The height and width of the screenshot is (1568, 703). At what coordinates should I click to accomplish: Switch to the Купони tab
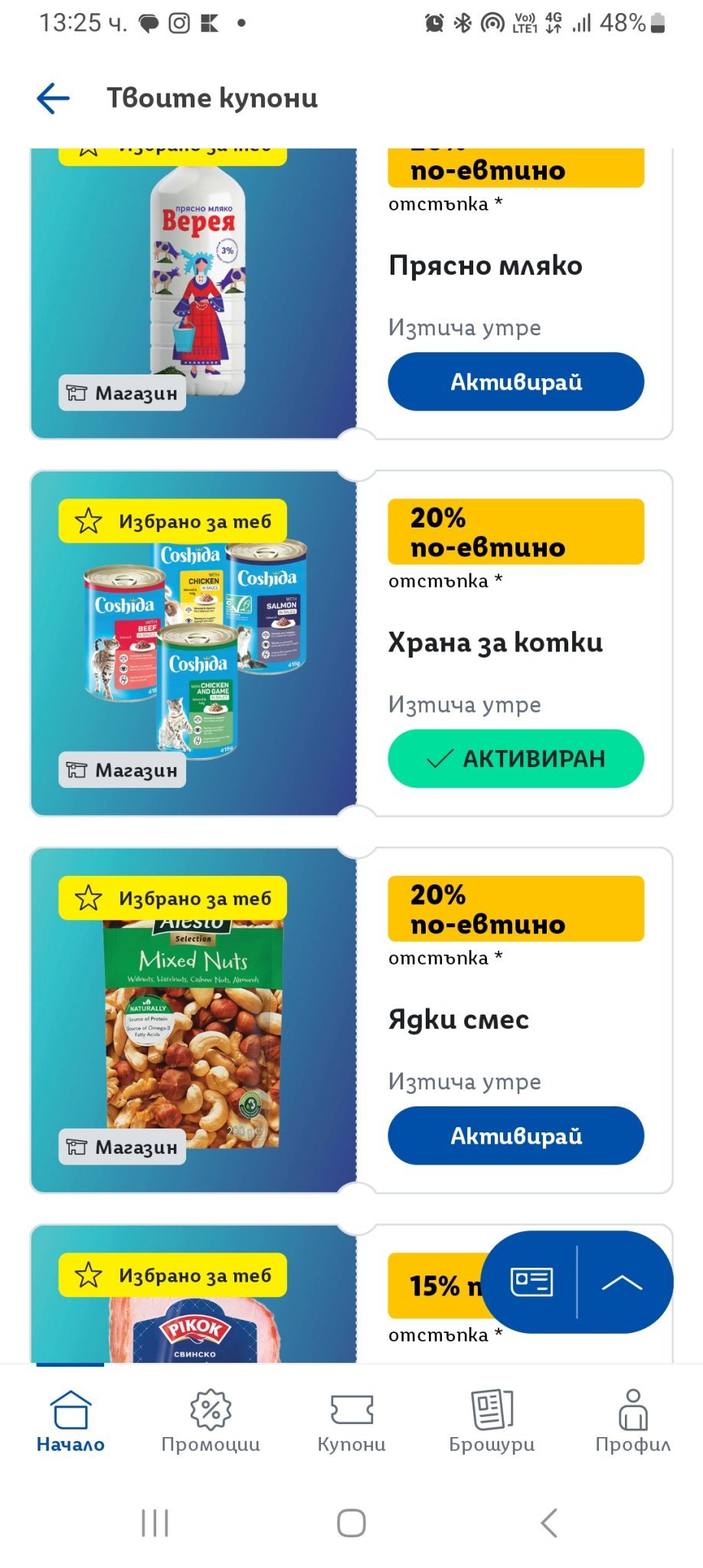click(351, 1421)
